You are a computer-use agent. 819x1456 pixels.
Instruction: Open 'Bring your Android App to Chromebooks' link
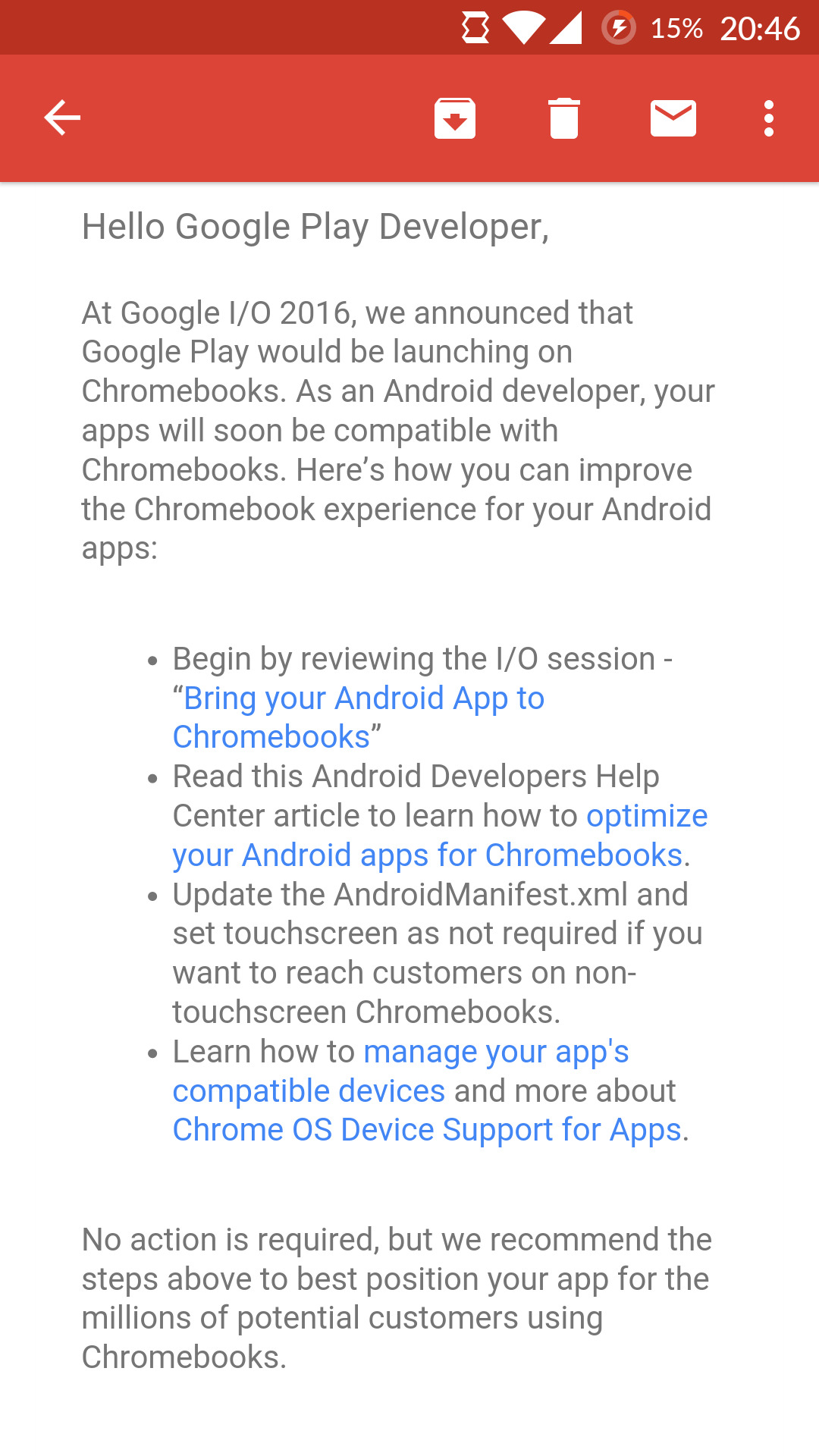tap(358, 717)
